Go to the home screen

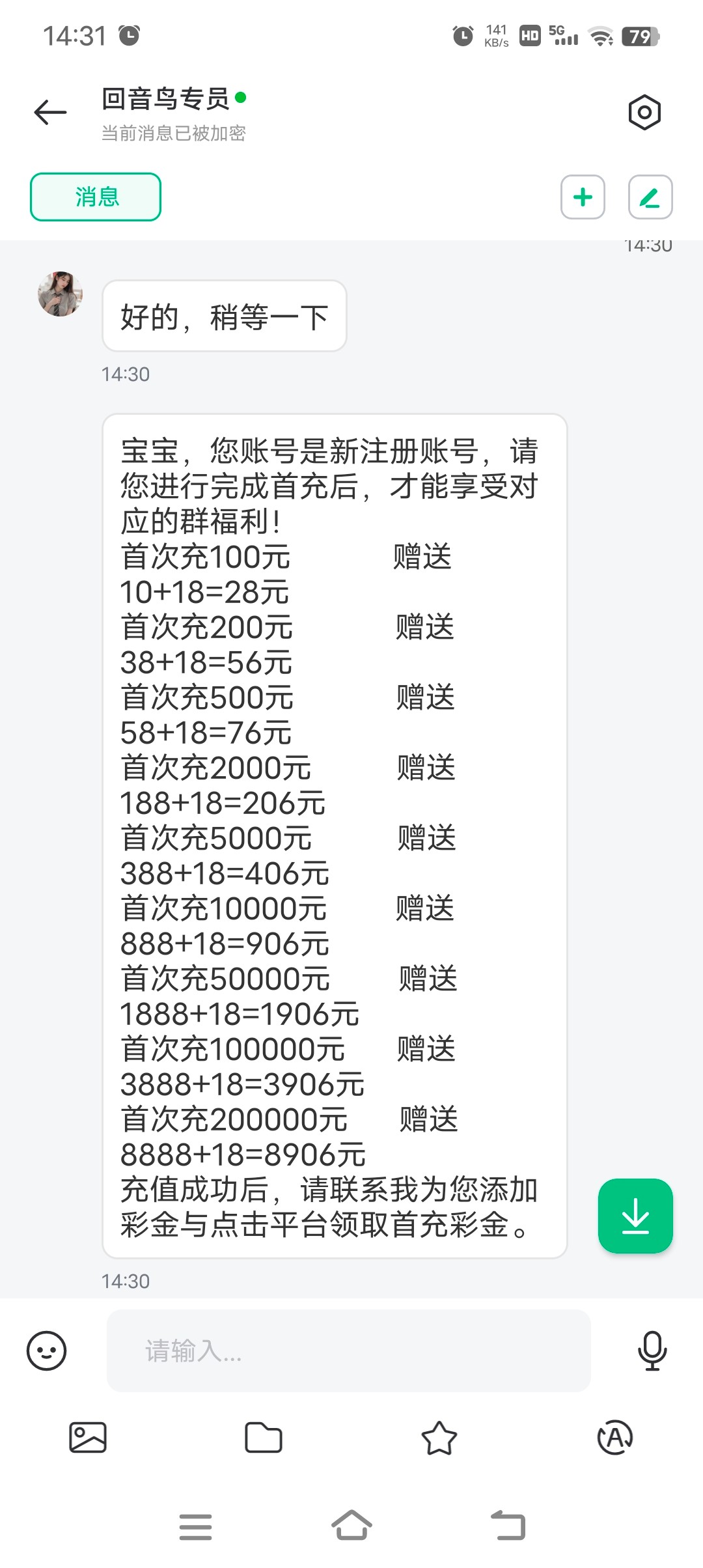[351, 1526]
